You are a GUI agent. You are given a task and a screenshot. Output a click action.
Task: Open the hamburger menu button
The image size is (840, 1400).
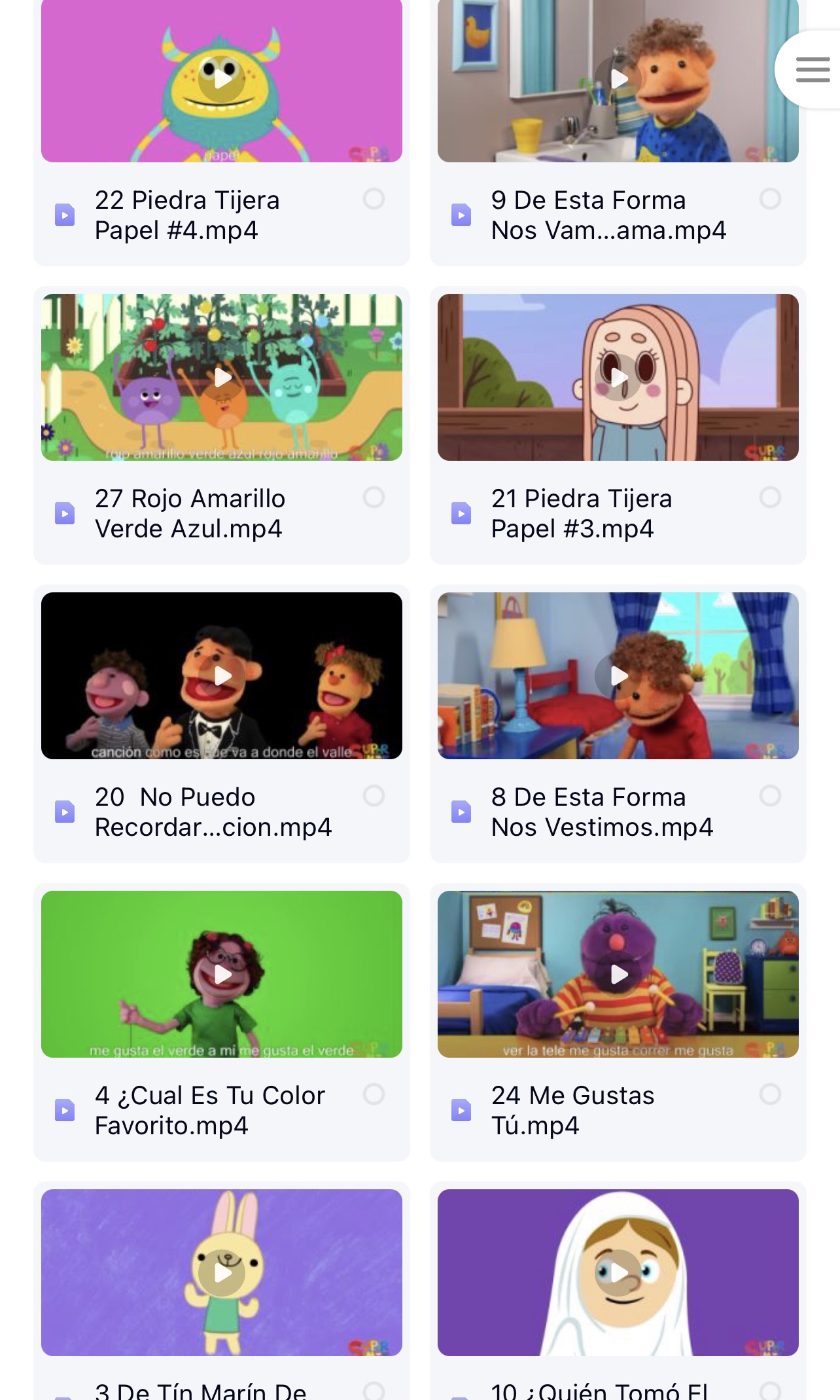[x=813, y=69]
